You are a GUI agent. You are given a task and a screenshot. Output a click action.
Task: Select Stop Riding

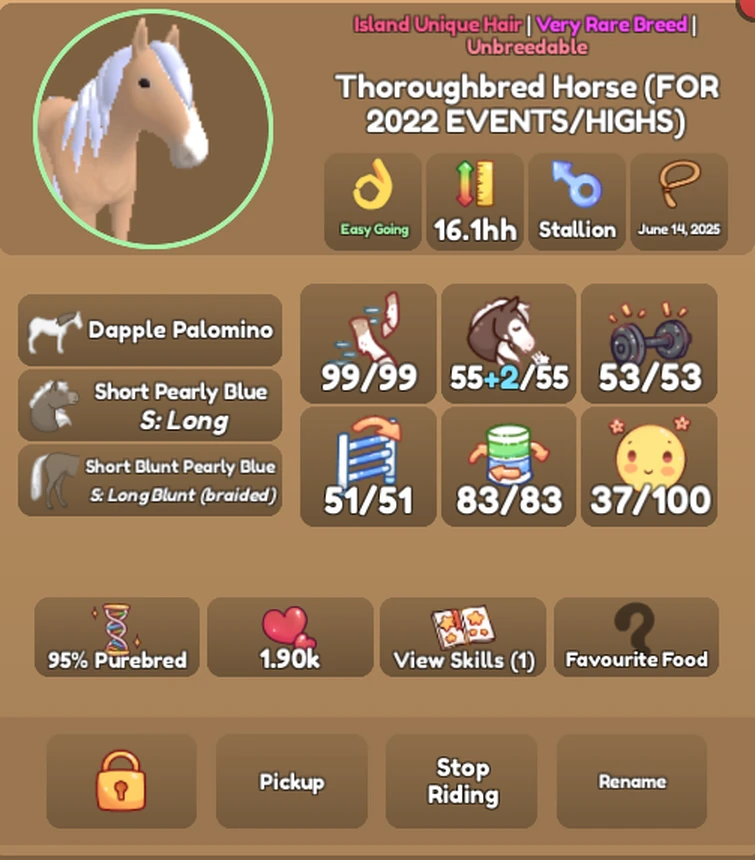[x=462, y=781]
